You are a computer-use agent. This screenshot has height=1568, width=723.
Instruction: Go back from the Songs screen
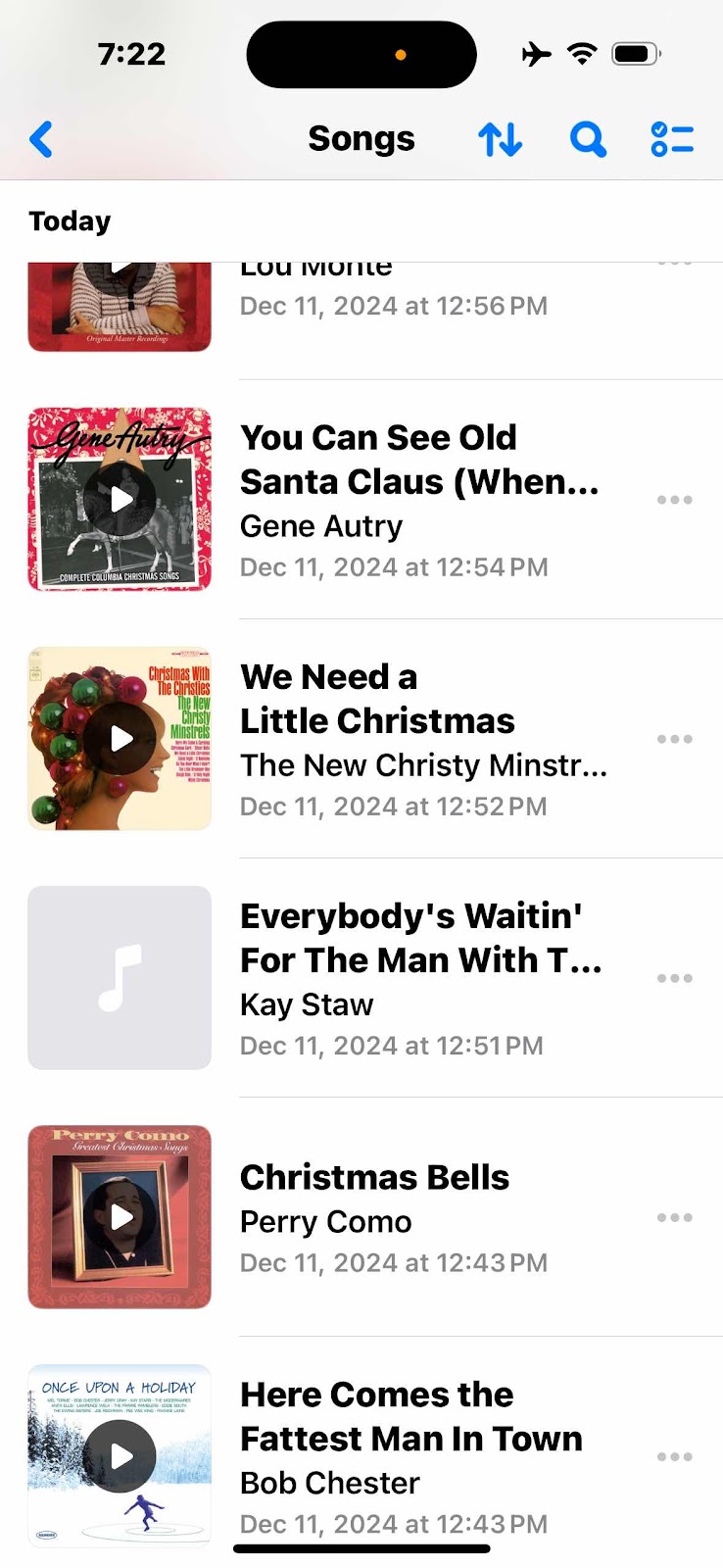[x=41, y=140]
